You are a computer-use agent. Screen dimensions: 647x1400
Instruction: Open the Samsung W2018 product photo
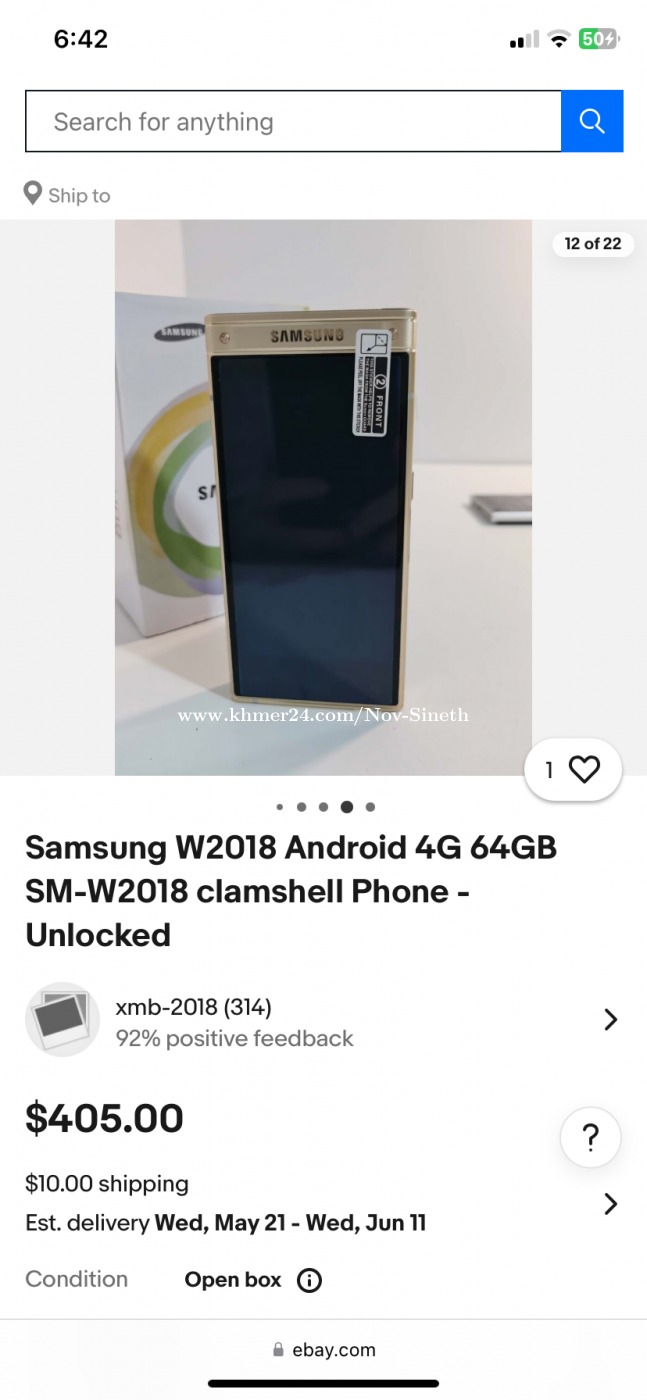[323, 497]
